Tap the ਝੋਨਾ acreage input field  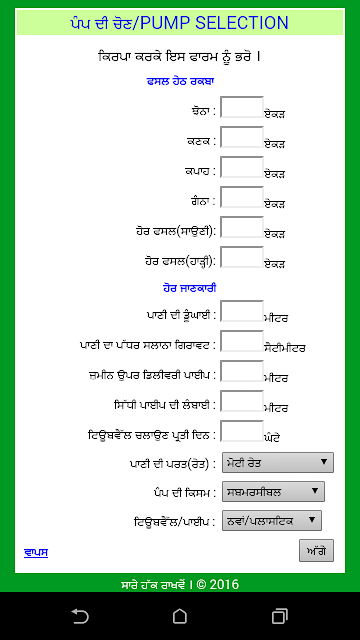[242, 107]
